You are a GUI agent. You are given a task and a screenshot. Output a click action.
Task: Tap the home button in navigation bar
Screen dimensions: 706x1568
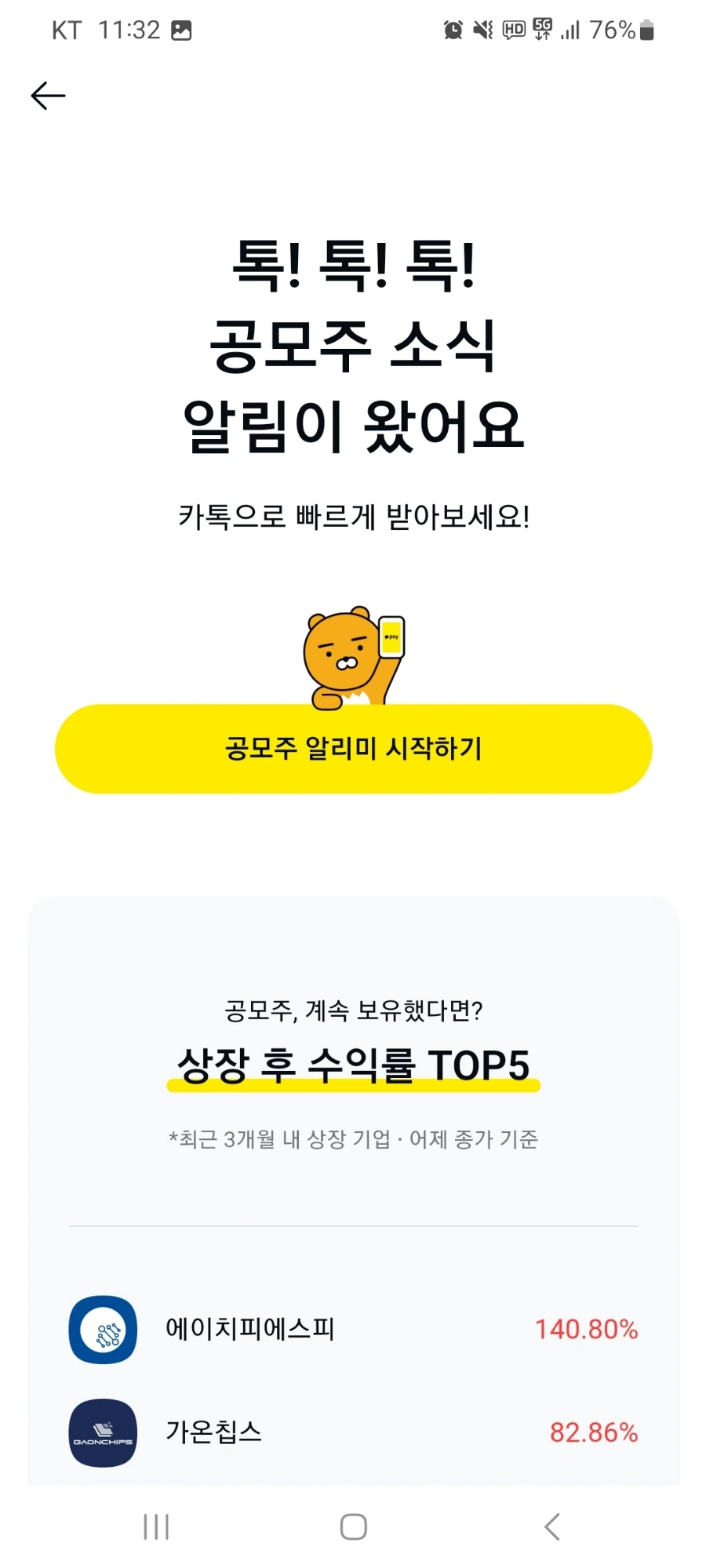click(353, 1527)
